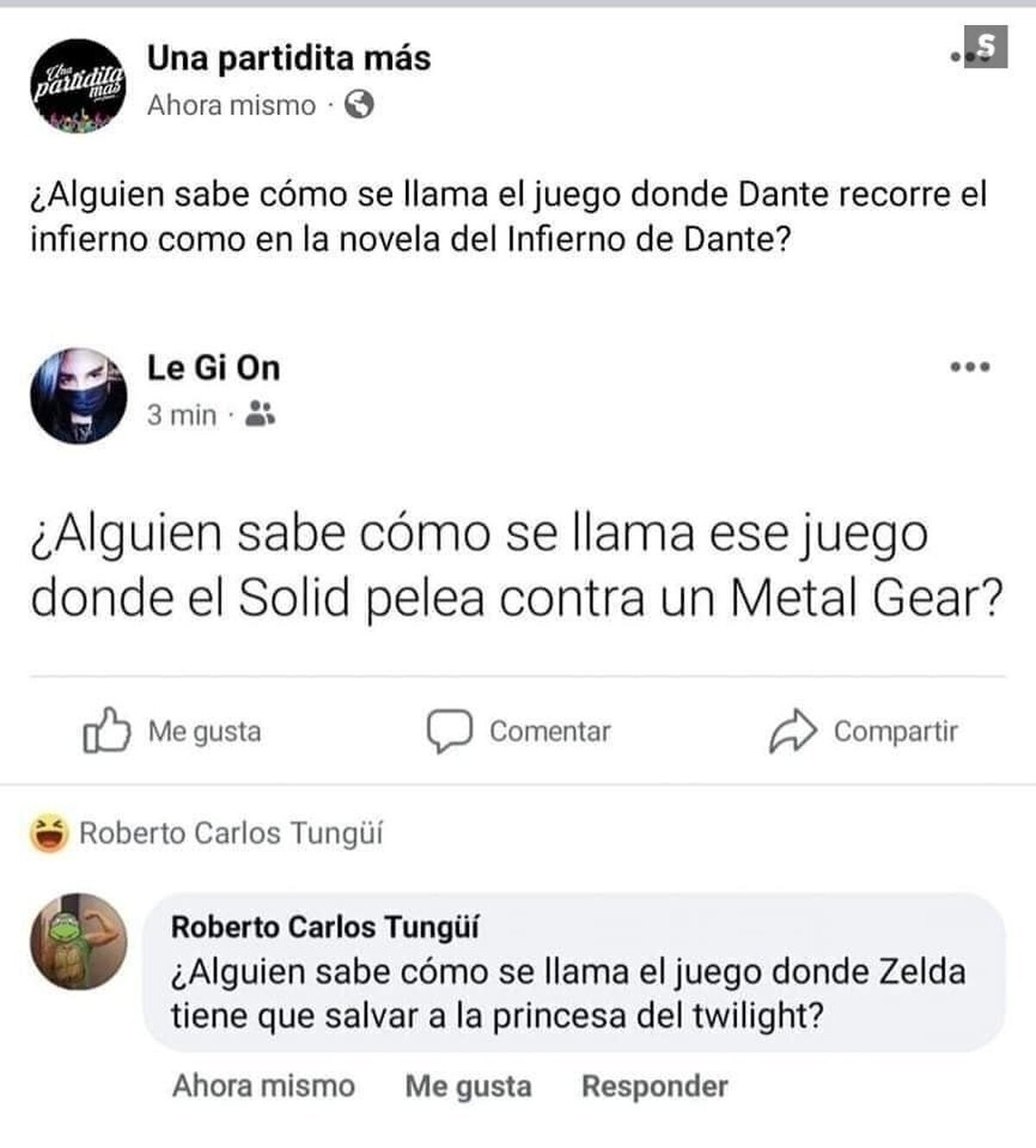Click the friends audience icon under Le Gi On
Screen dimensions: 1036x1148
point(259,414)
